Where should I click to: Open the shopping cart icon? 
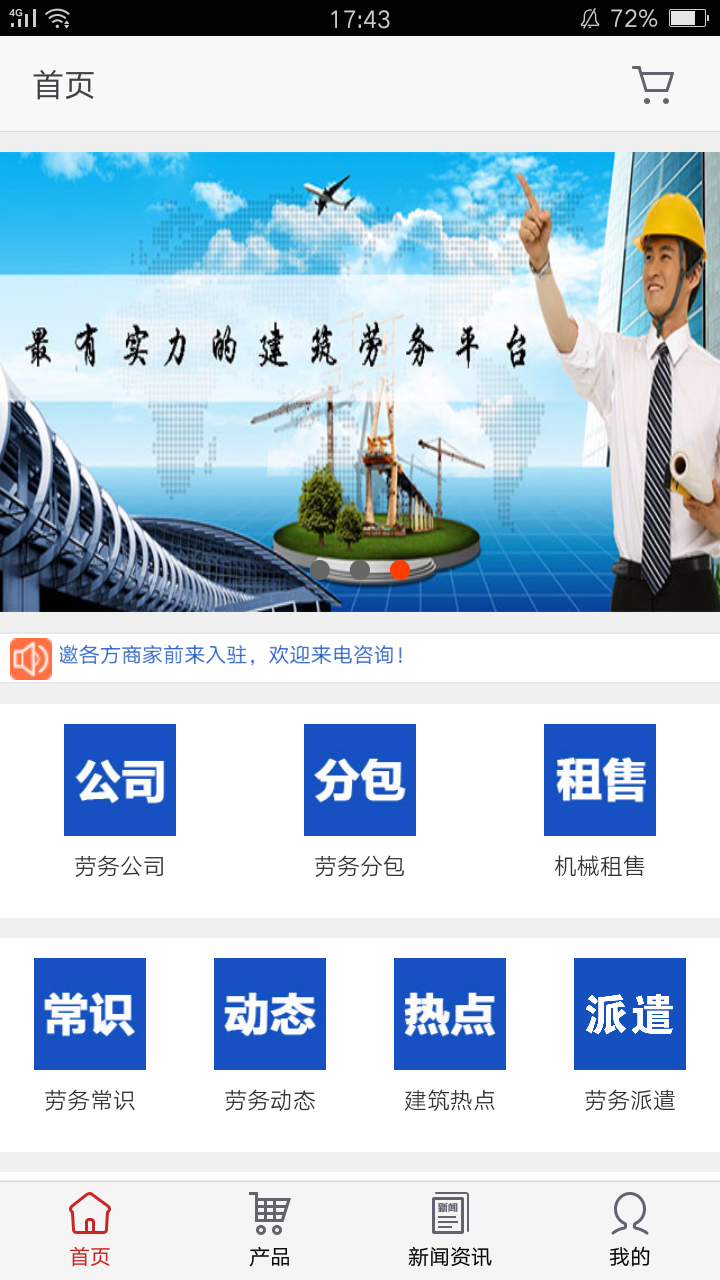pos(653,85)
